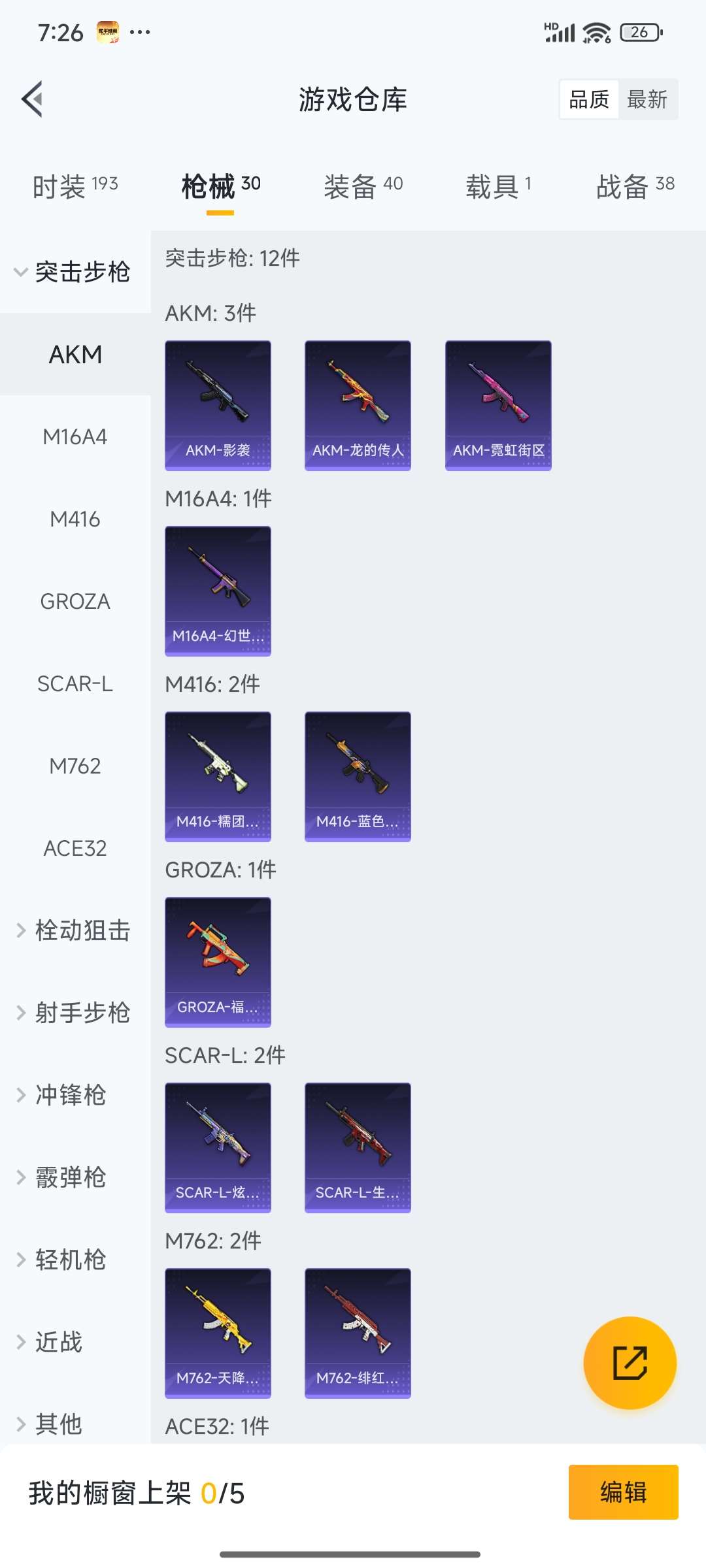
Task: Expand the 栓动狙击 category
Action: (x=74, y=932)
